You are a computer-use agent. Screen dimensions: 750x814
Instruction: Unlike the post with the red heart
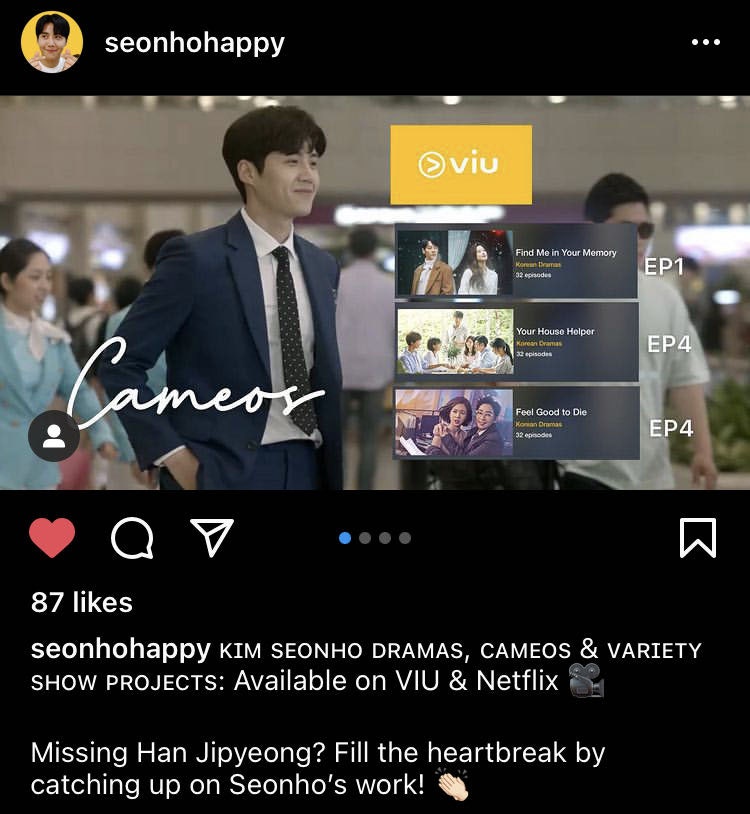[x=52, y=538]
